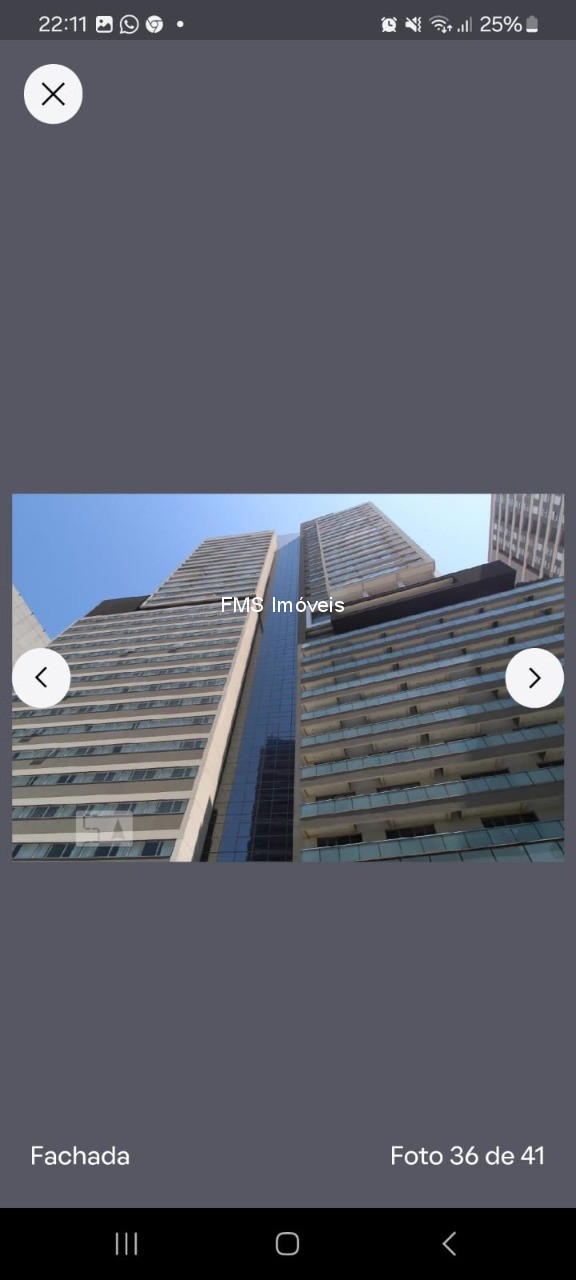This screenshot has width=576, height=1280.
Task: Go to the previous photo
Action: pyautogui.click(x=41, y=678)
